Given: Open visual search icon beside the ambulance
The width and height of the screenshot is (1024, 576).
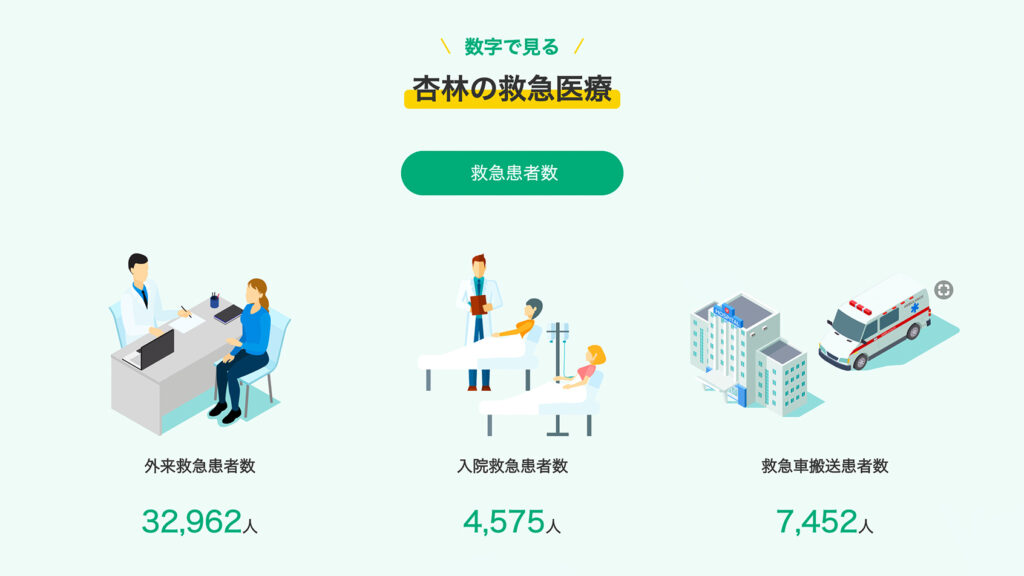Looking at the screenshot, I should [943, 290].
